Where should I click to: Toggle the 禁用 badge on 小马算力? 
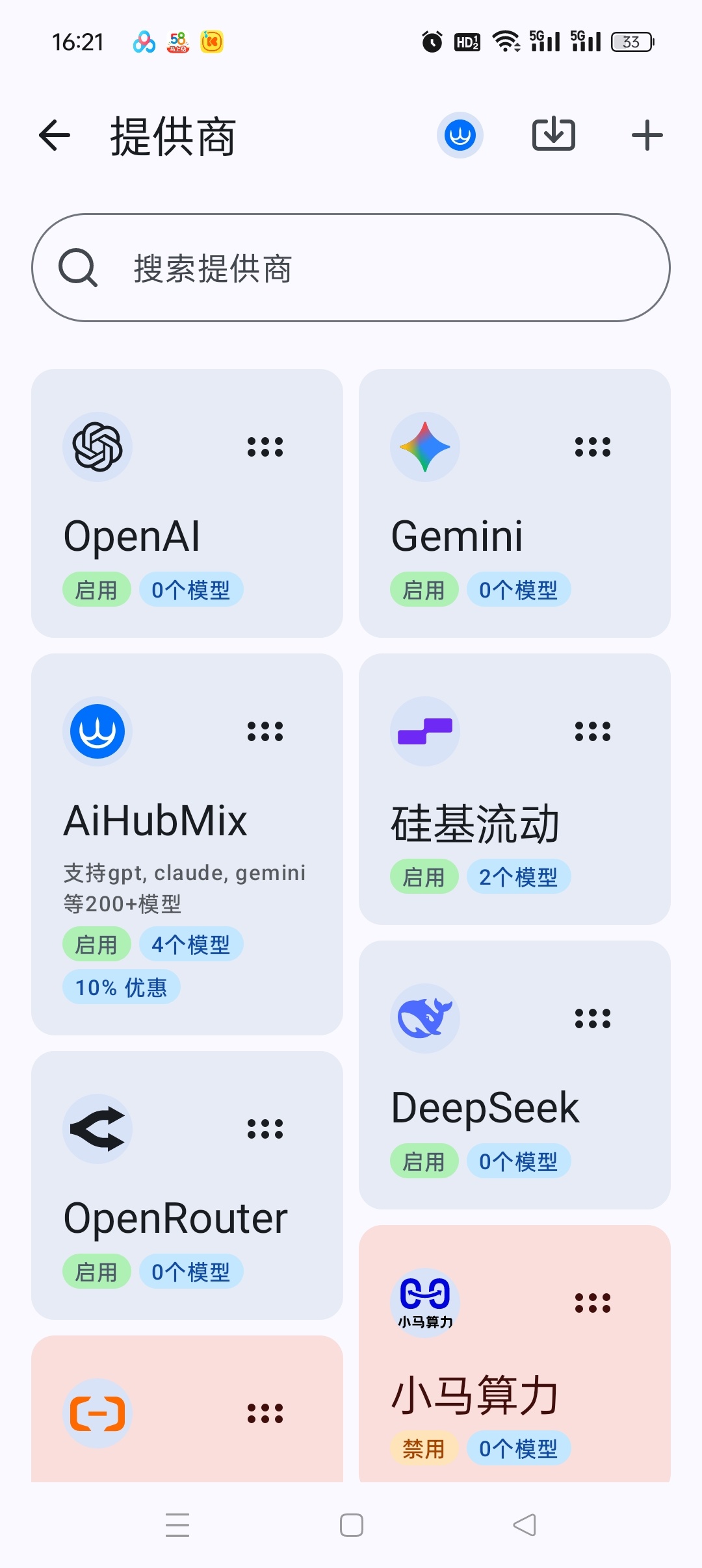[x=424, y=1448]
